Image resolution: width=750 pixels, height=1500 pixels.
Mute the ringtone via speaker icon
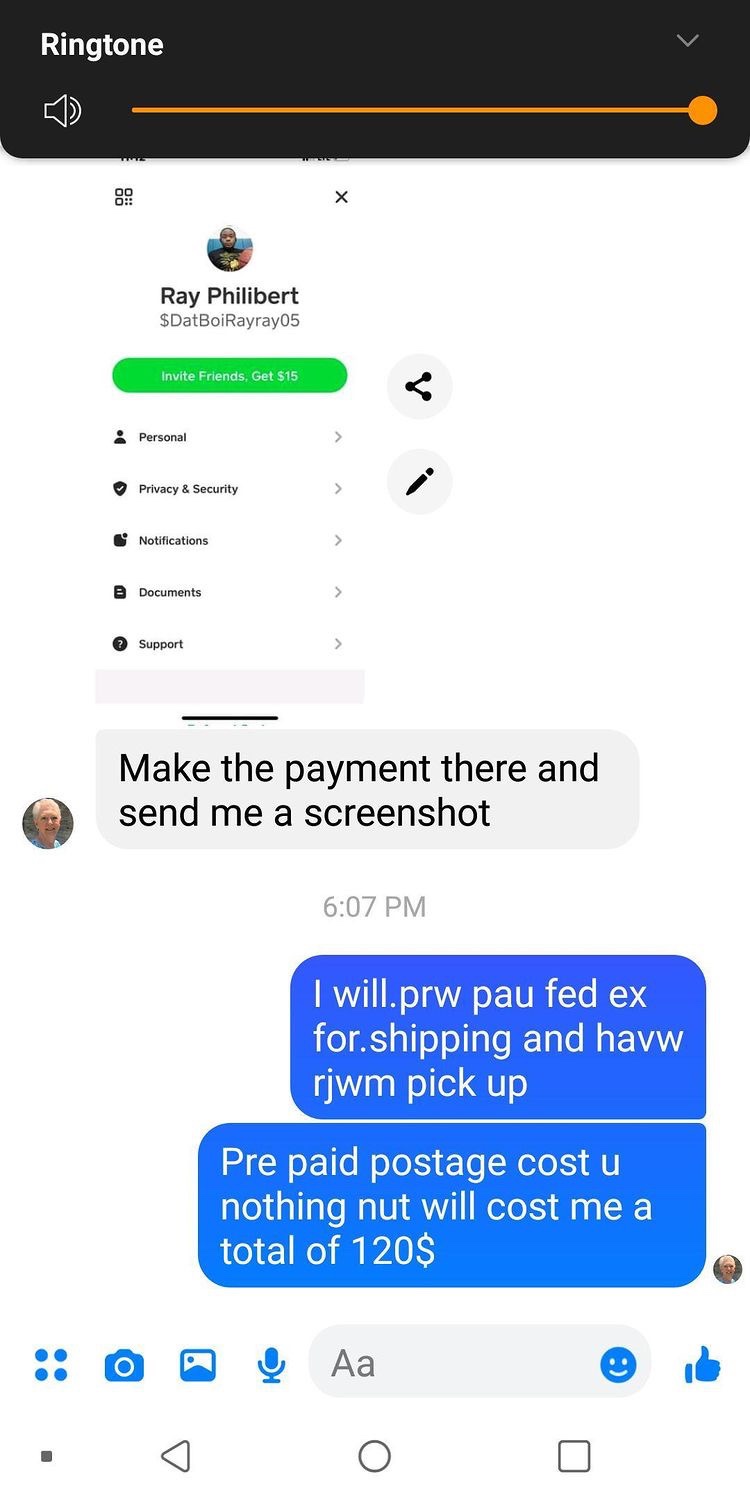[x=62, y=111]
